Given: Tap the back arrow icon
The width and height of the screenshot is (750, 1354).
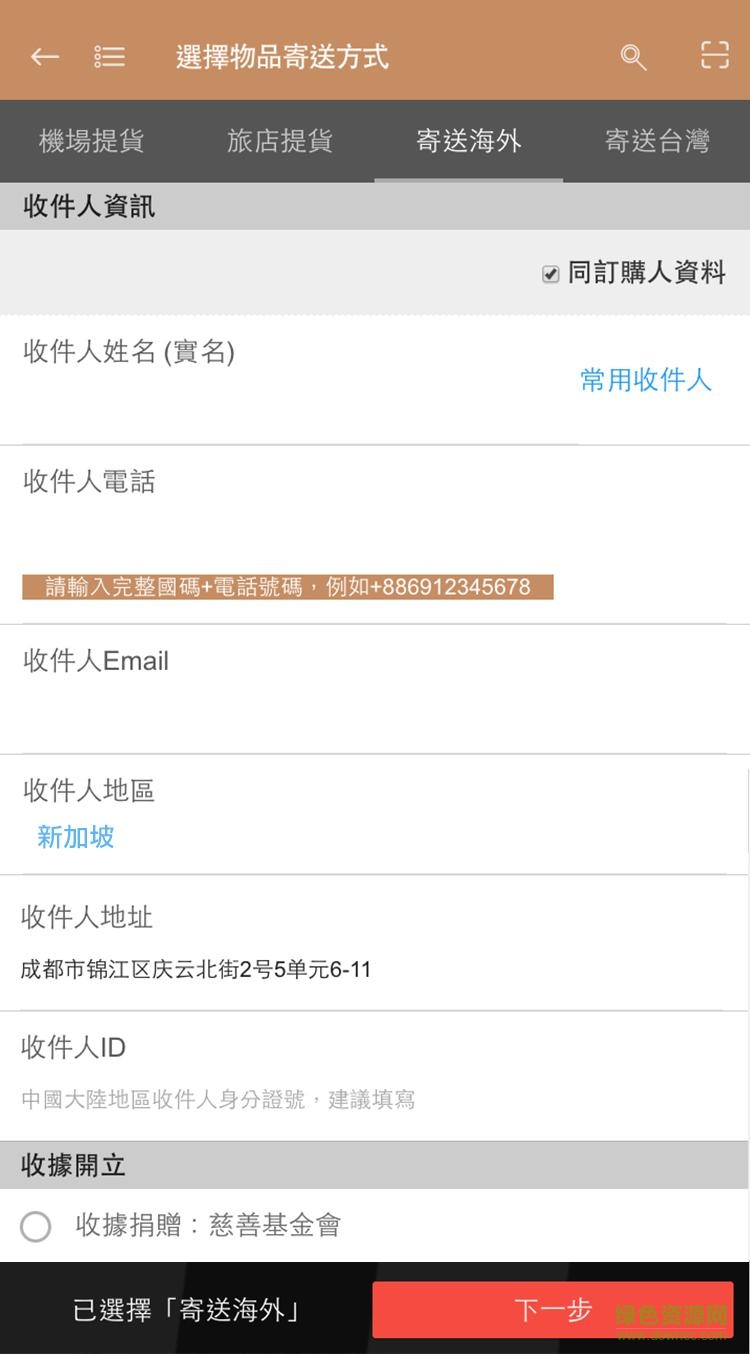Looking at the screenshot, I should point(44,57).
